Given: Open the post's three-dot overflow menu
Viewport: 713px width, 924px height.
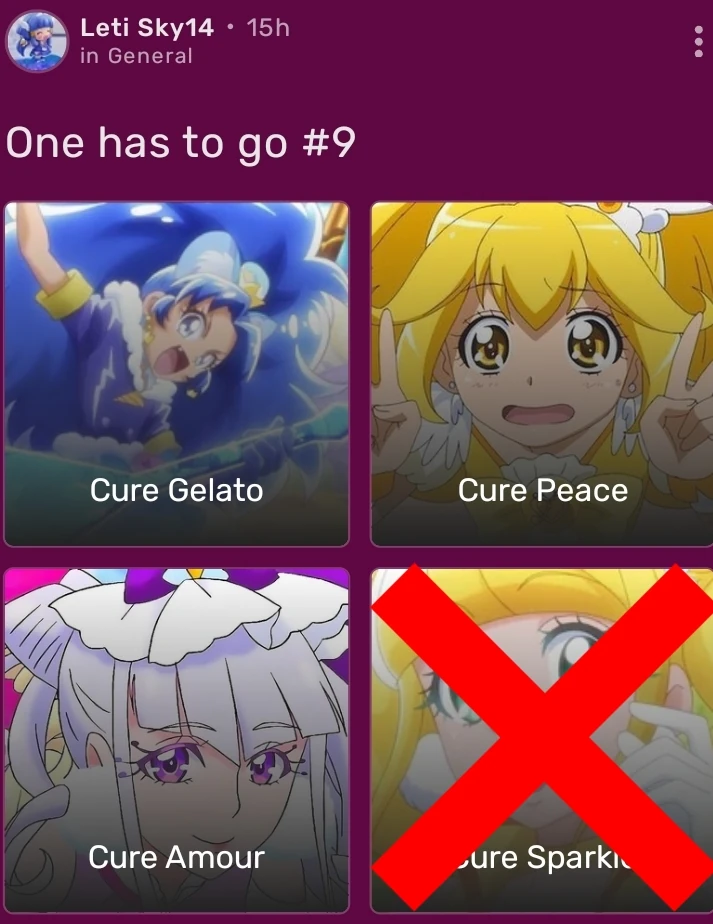Looking at the screenshot, I should click(x=697, y=42).
